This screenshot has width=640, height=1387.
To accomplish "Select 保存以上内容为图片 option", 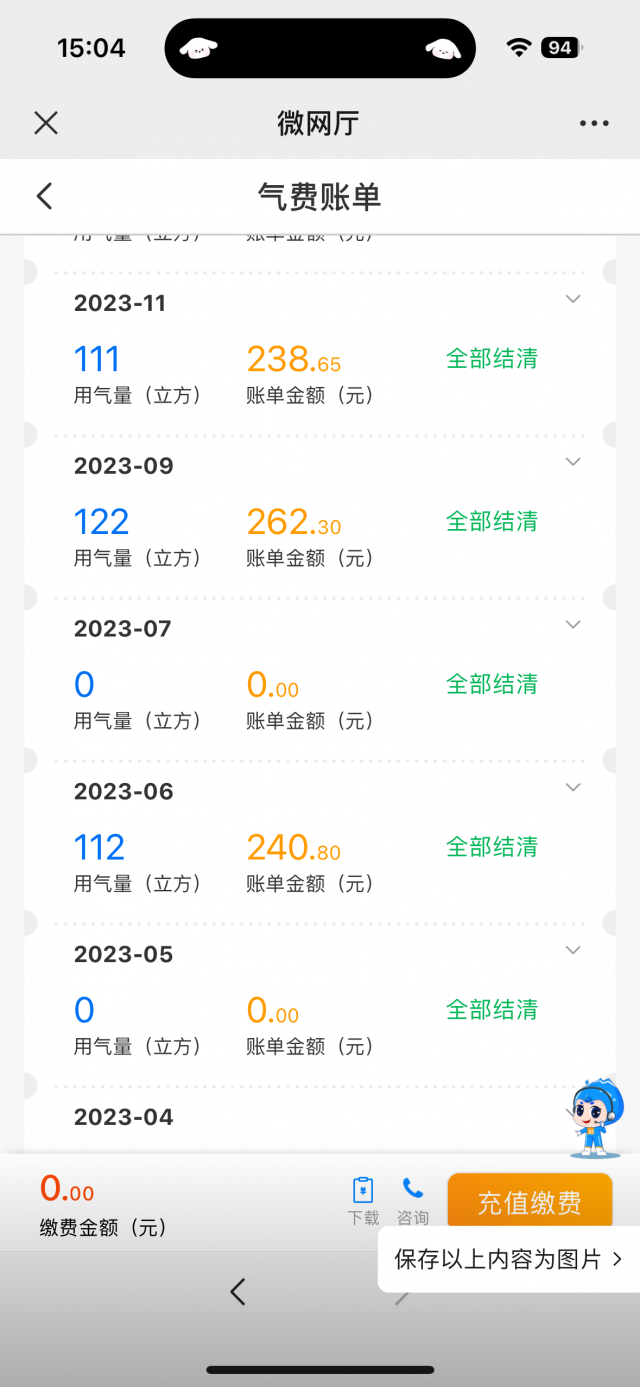I will [508, 1259].
